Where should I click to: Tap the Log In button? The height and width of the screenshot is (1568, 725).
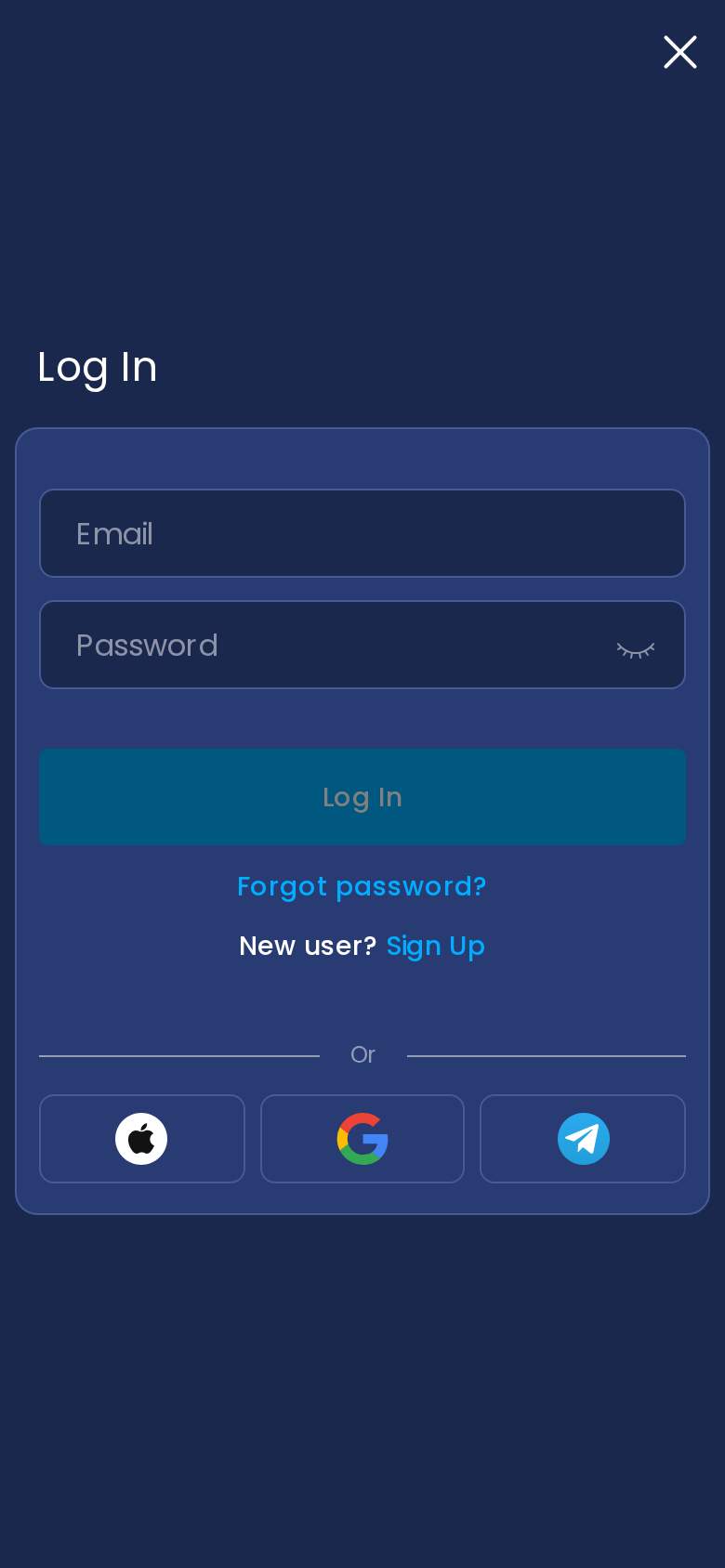click(362, 797)
